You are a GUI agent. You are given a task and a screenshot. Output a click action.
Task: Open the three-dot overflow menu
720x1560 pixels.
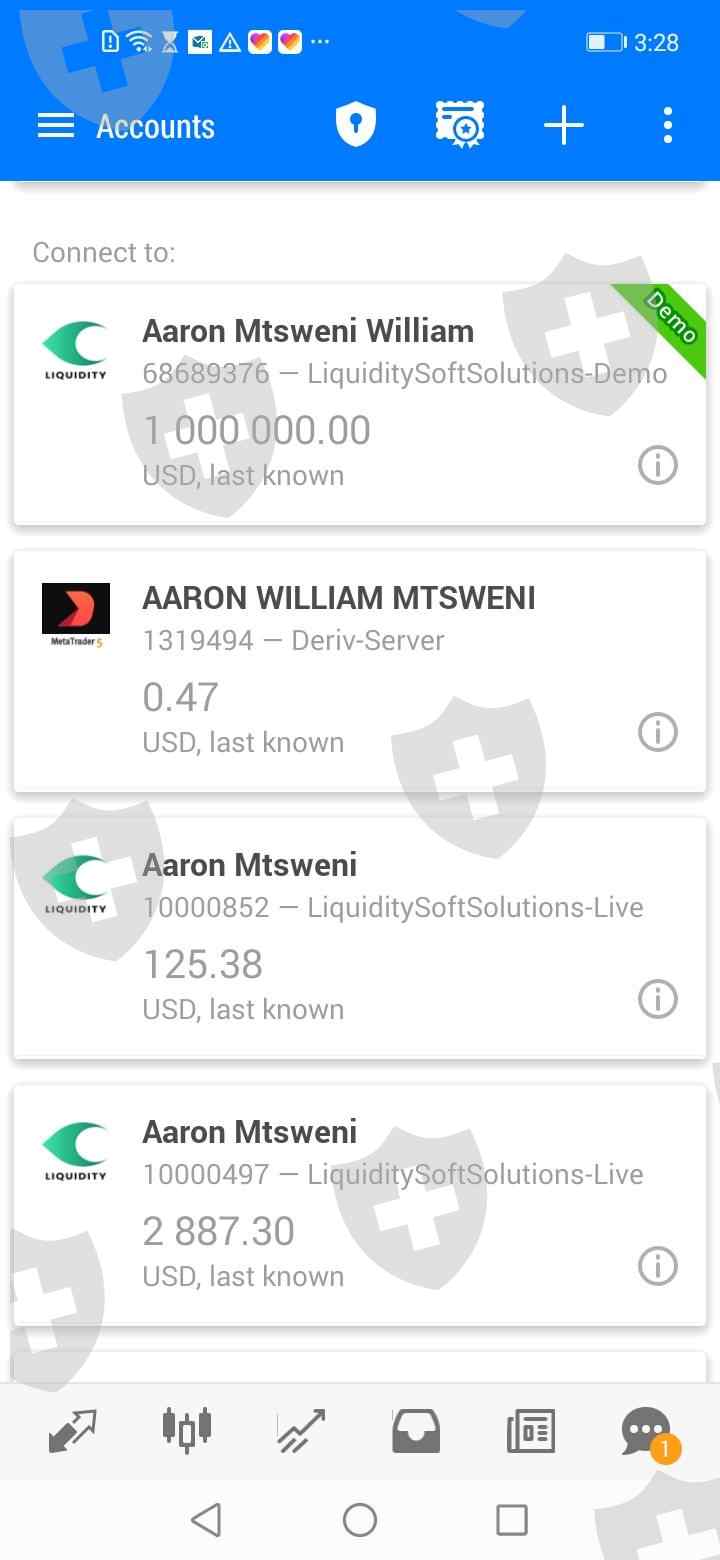[668, 126]
